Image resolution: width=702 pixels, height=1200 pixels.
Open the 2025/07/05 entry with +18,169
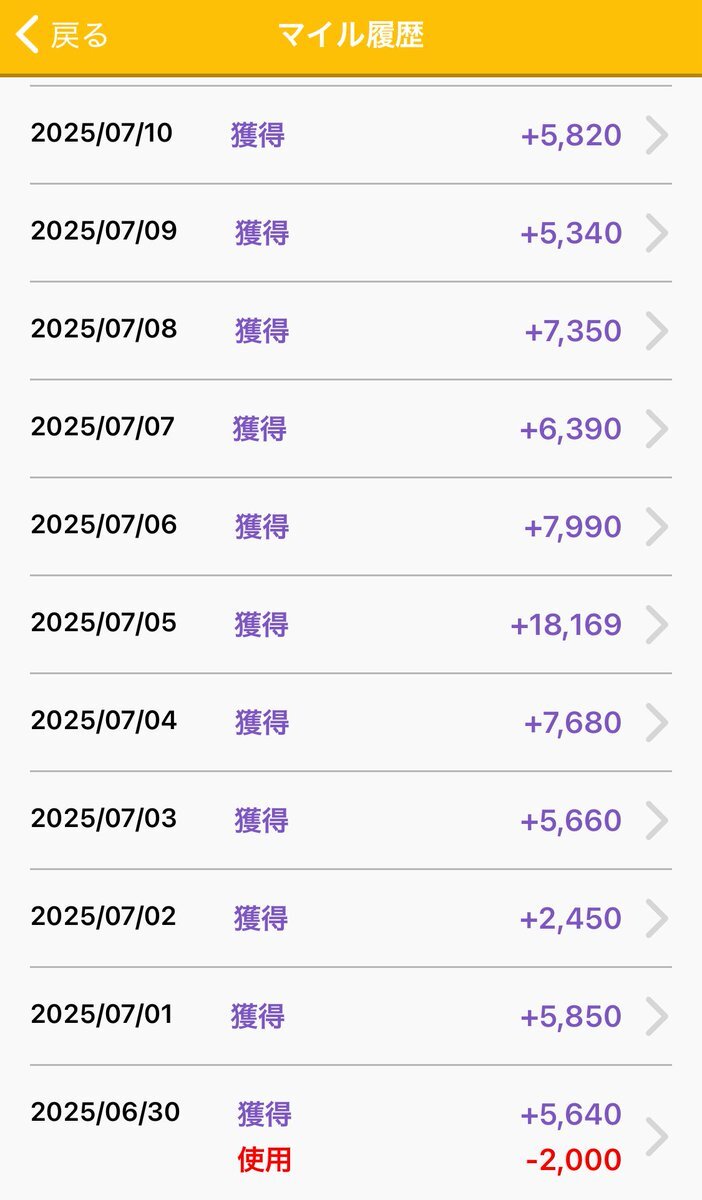point(351,625)
